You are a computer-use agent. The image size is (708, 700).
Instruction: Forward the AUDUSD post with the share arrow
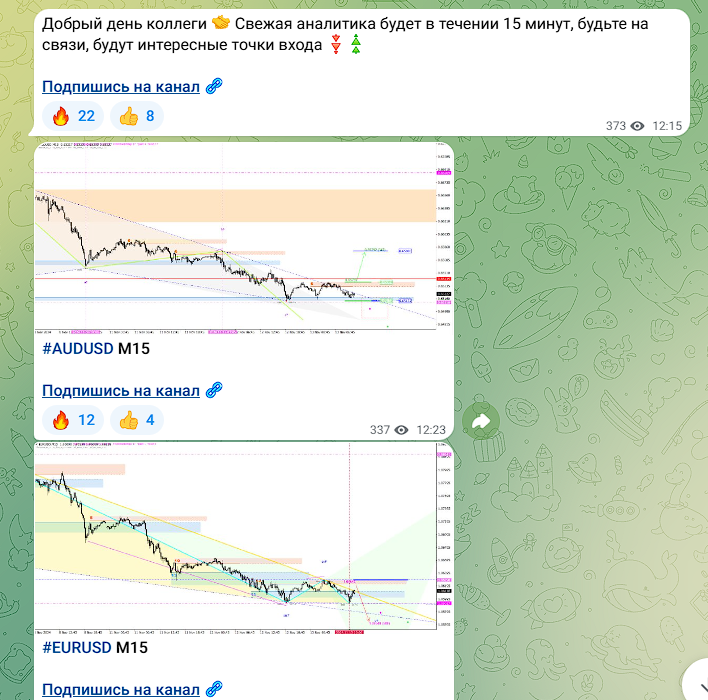480,422
